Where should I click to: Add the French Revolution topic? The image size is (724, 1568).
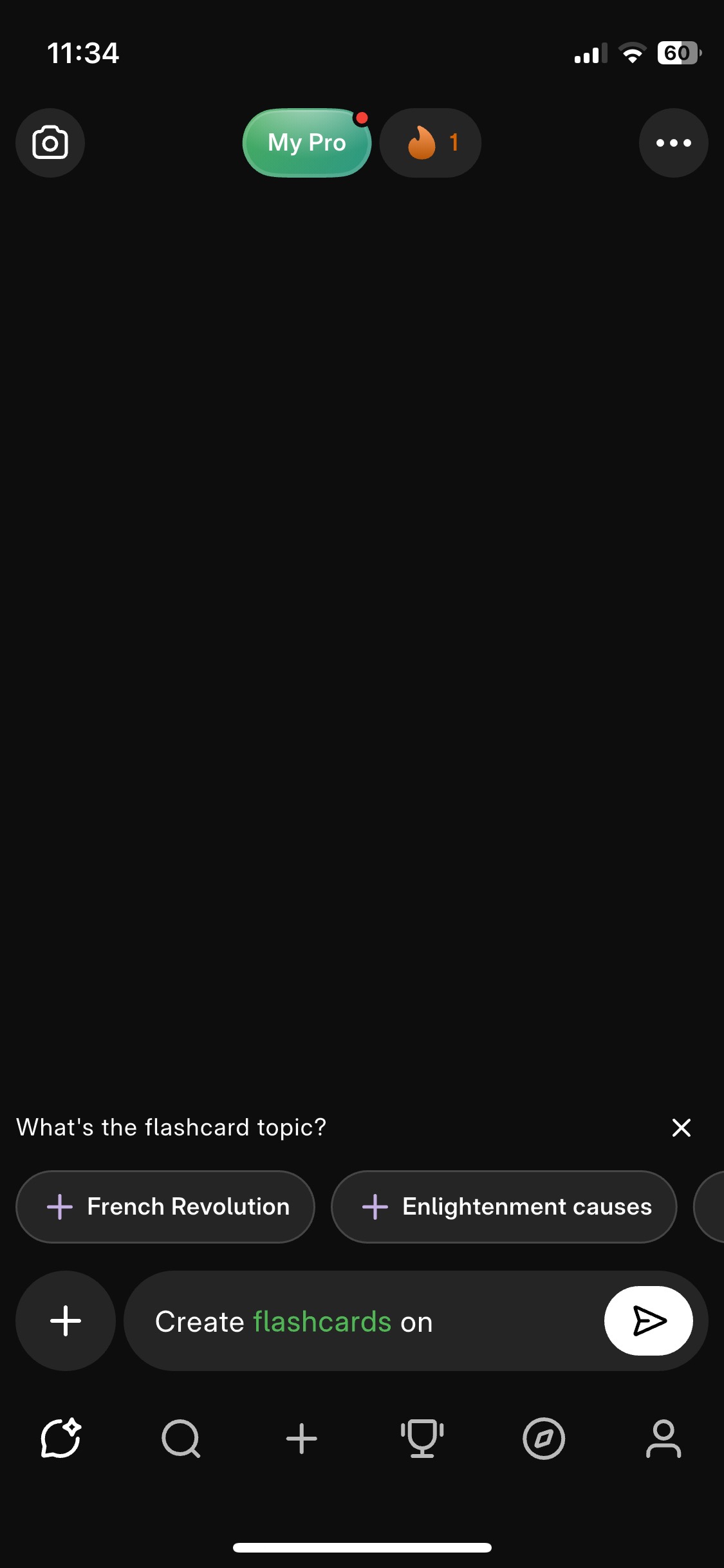[x=164, y=1206]
